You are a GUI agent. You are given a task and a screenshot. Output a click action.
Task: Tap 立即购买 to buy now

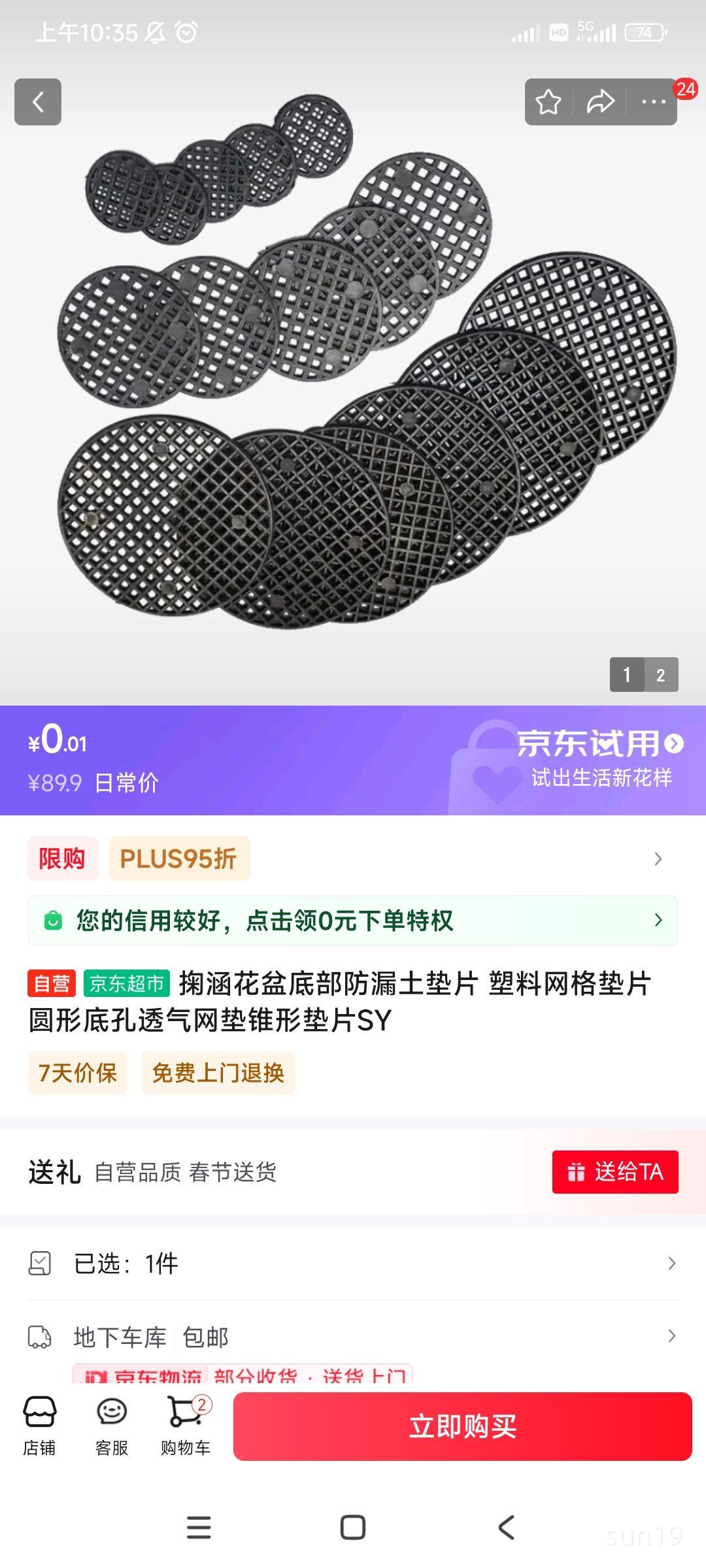(x=463, y=1426)
